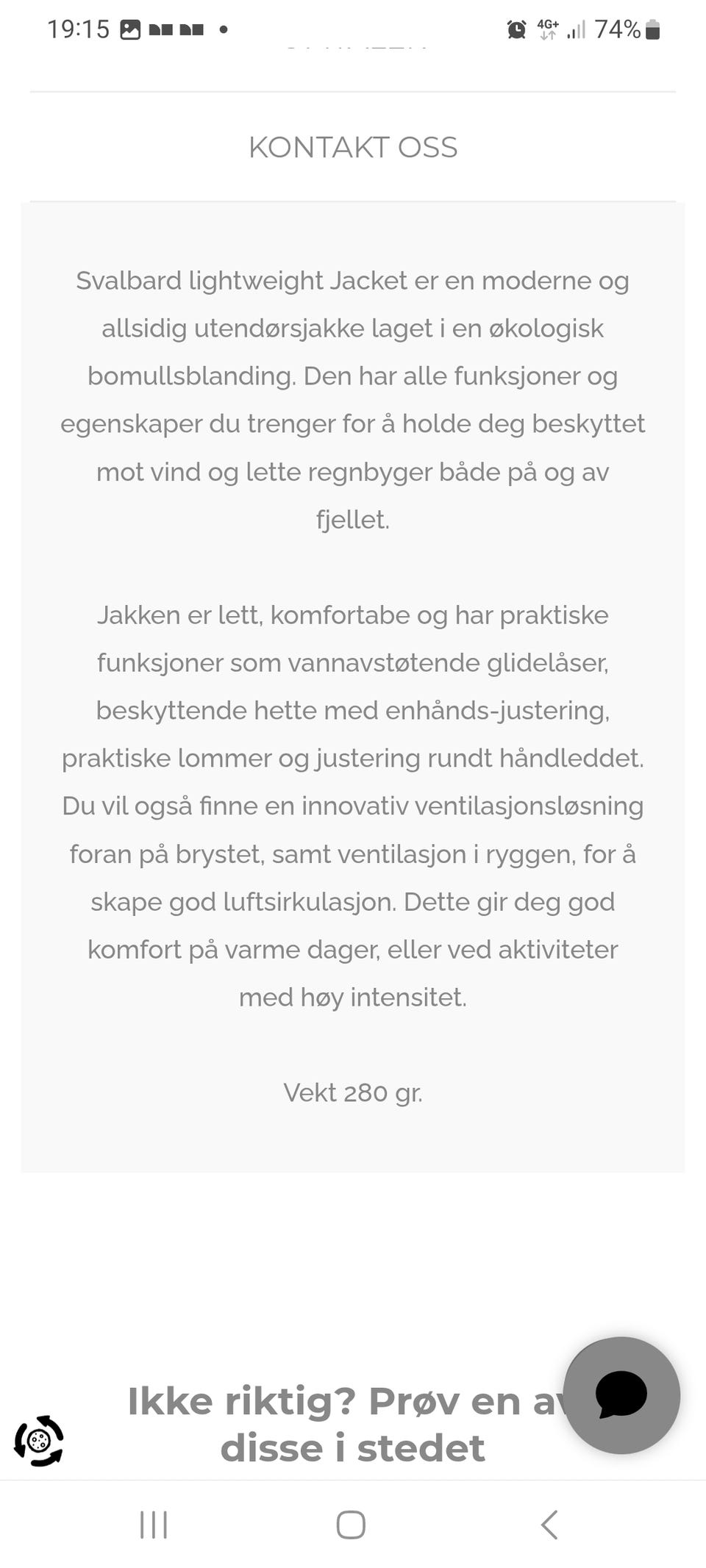Tap the clock showing 19:15
Image resolution: width=706 pixels, height=1568 pixels.
coord(79,28)
